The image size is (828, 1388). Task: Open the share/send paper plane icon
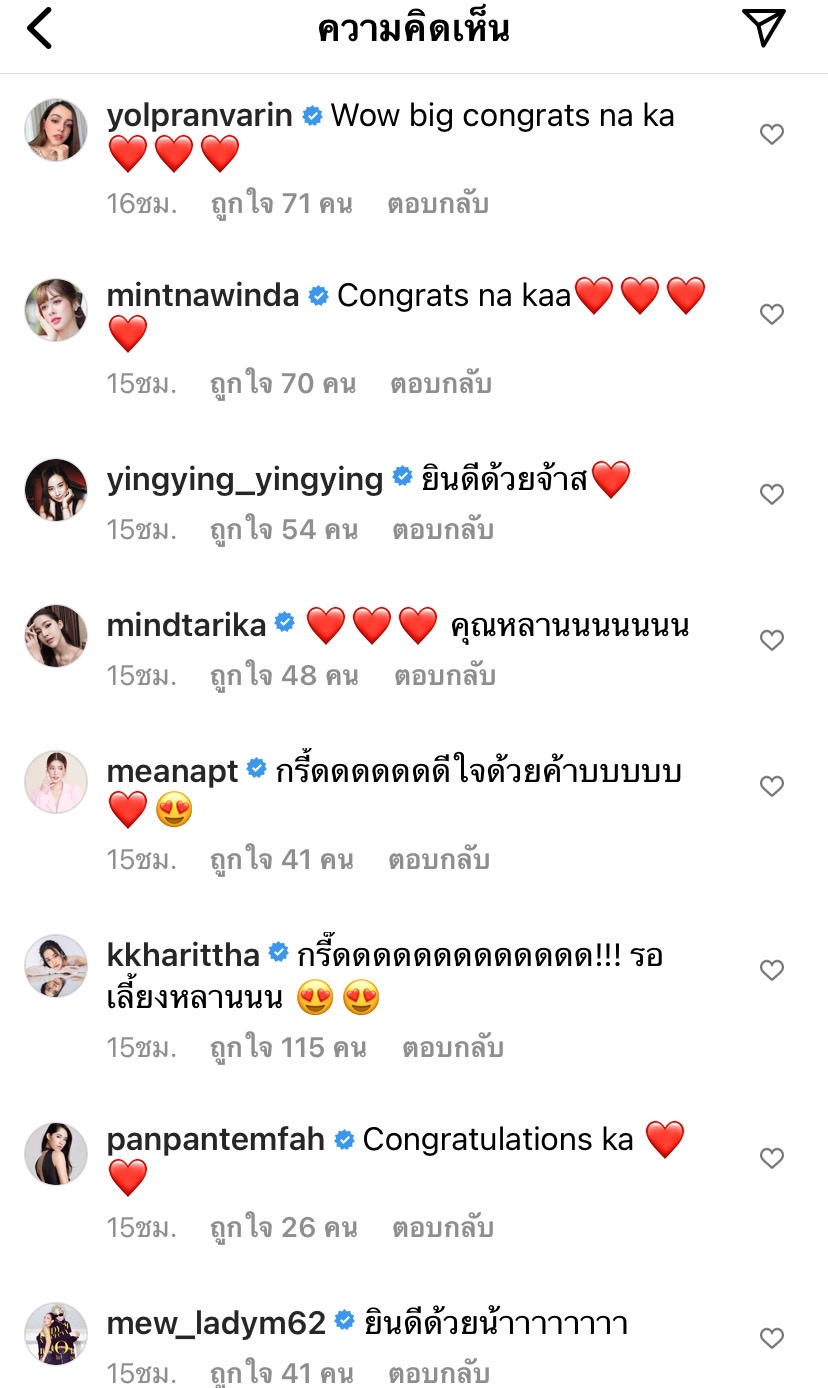pos(765,27)
